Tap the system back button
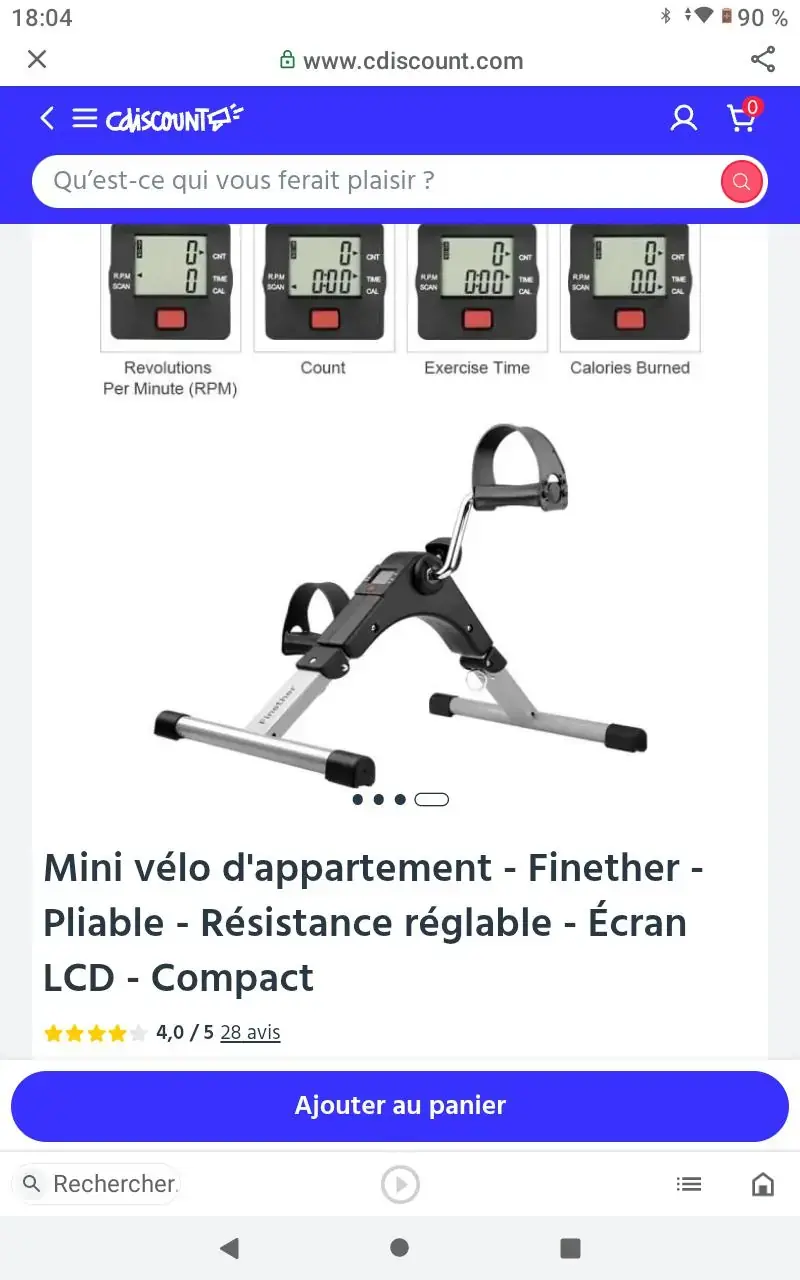 pyautogui.click(x=230, y=1248)
